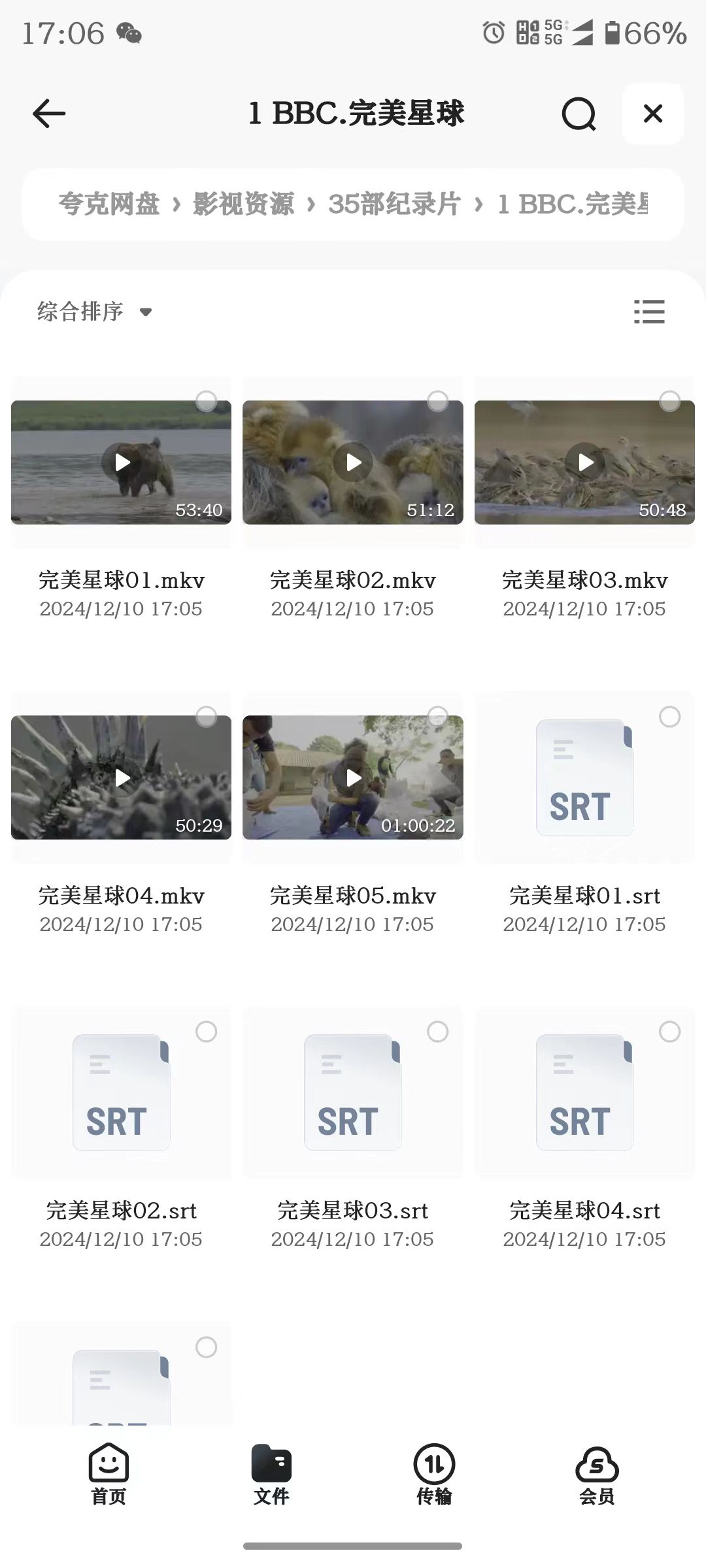Navigate to 35部纪录片 via breadcrumb
The width and height of the screenshot is (706, 1568).
pyautogui.click(x=394, y=204)
